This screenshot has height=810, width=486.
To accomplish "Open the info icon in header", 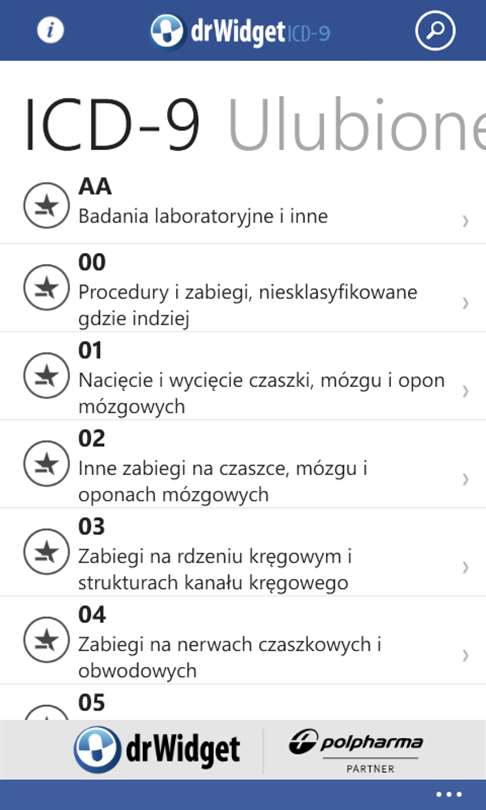I will (50, 30).
